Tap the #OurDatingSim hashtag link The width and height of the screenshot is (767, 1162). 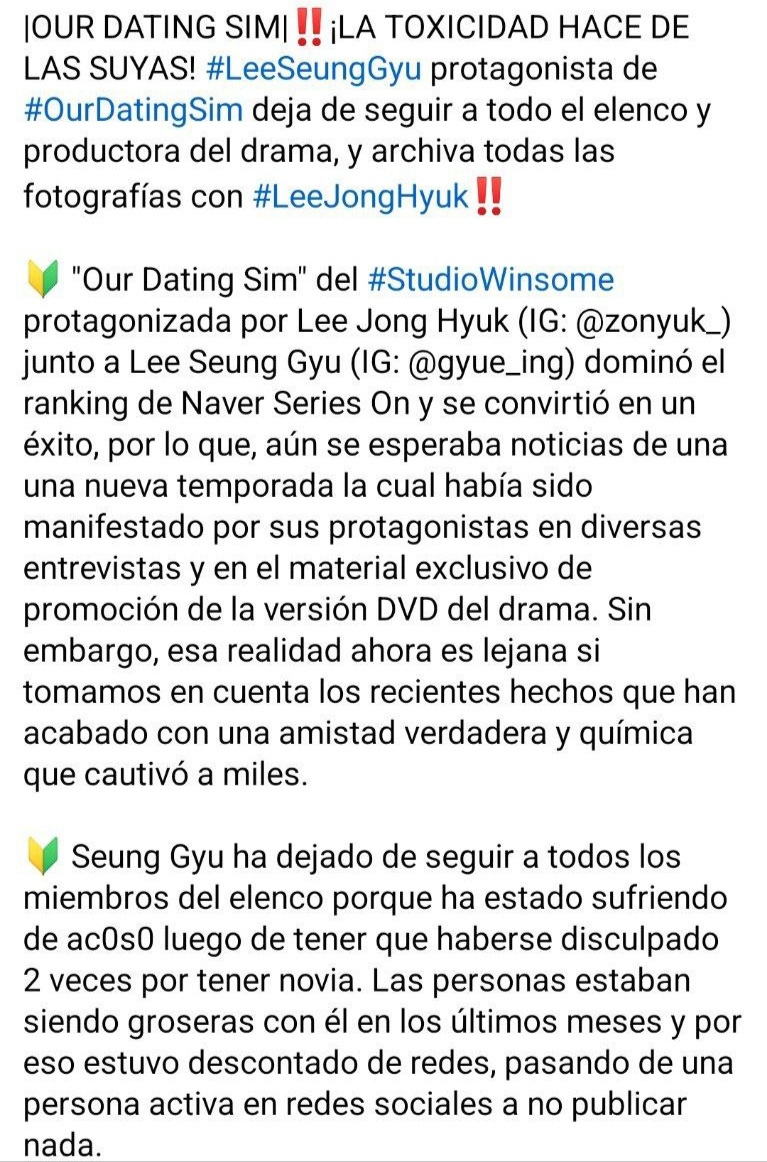[133, 110]
